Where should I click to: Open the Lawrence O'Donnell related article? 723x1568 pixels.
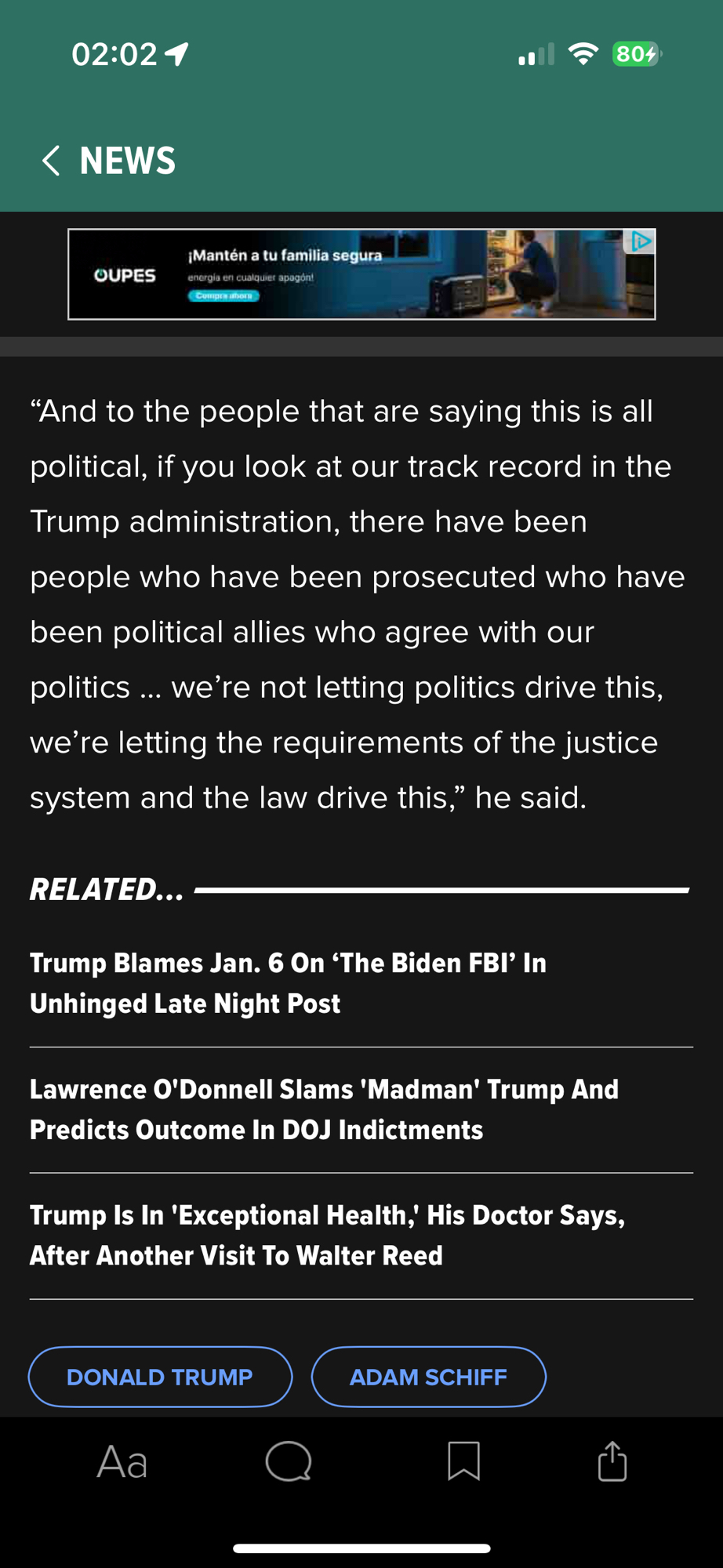(x=324, y=1109)
